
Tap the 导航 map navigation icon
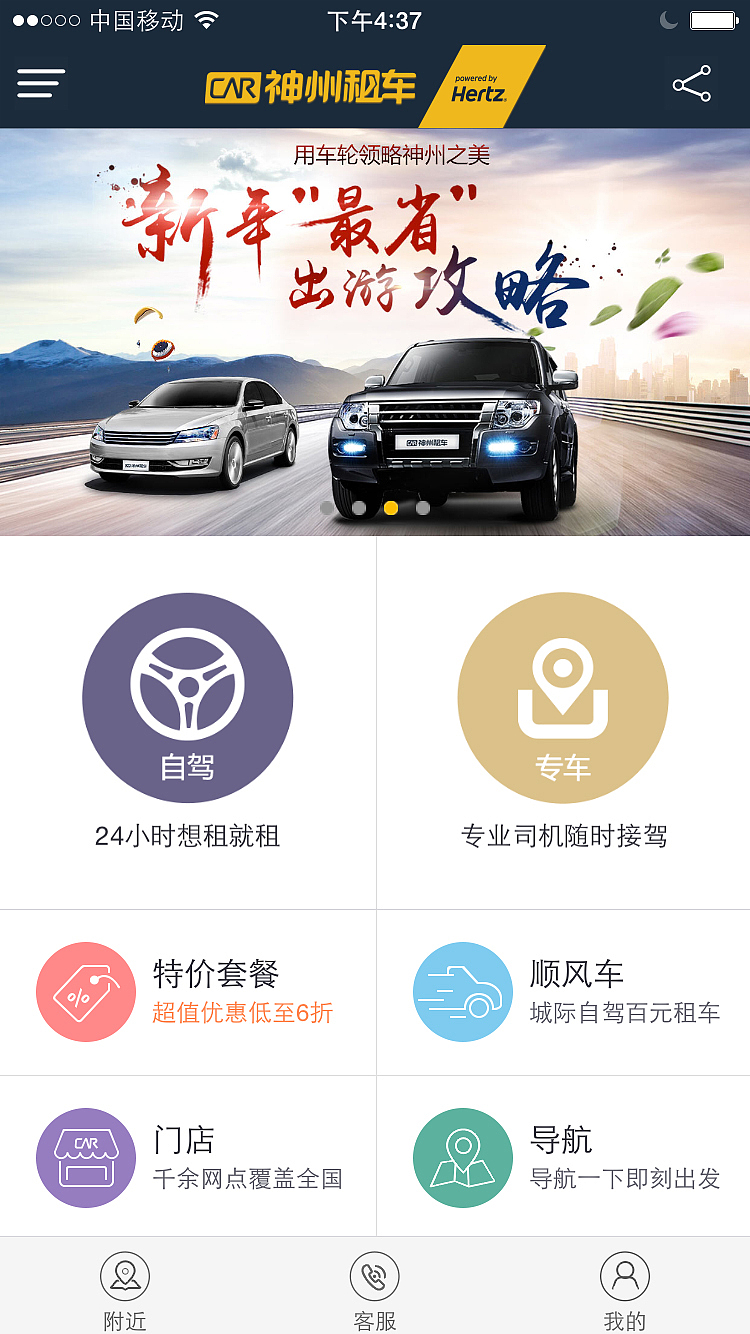[462, 1156]
